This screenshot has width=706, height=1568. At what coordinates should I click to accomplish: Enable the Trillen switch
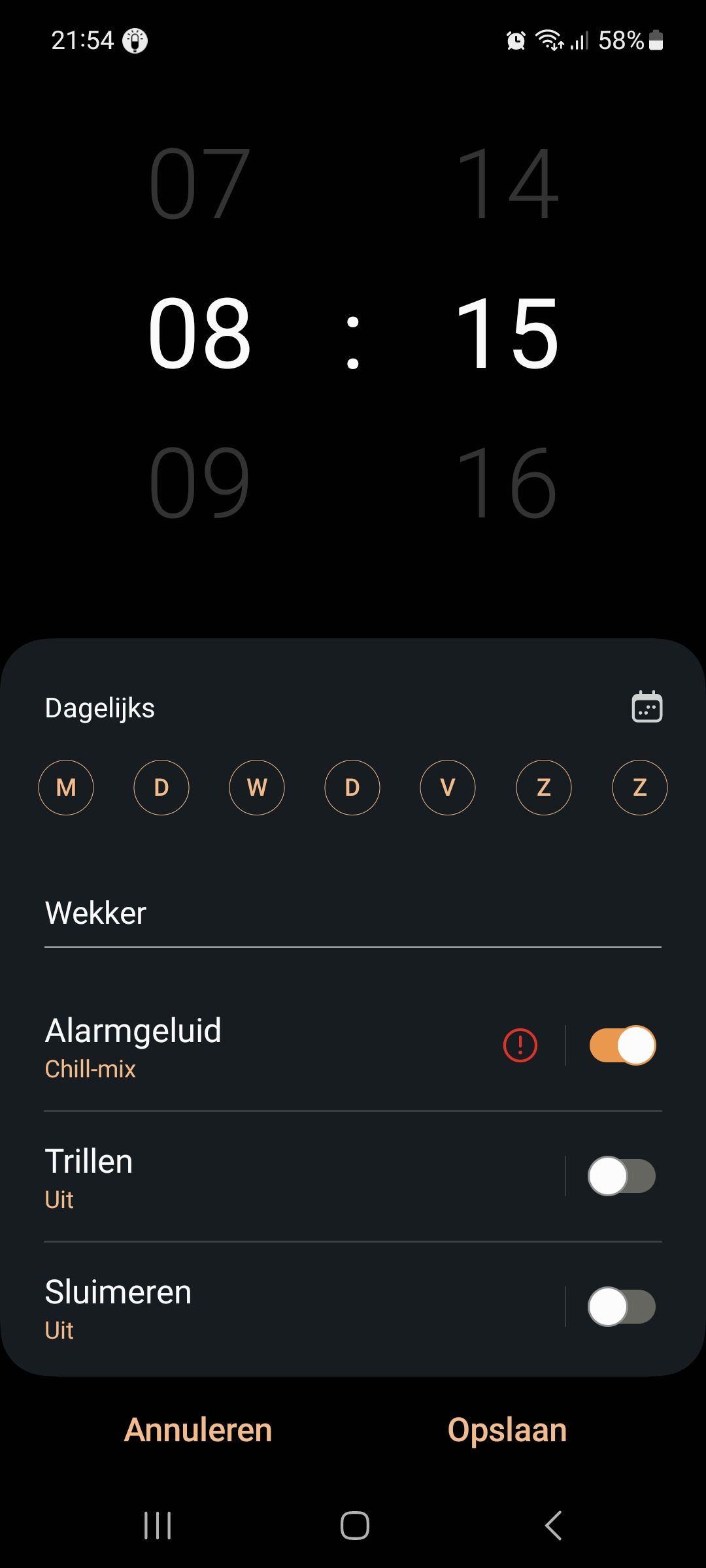pos(622,1176)
